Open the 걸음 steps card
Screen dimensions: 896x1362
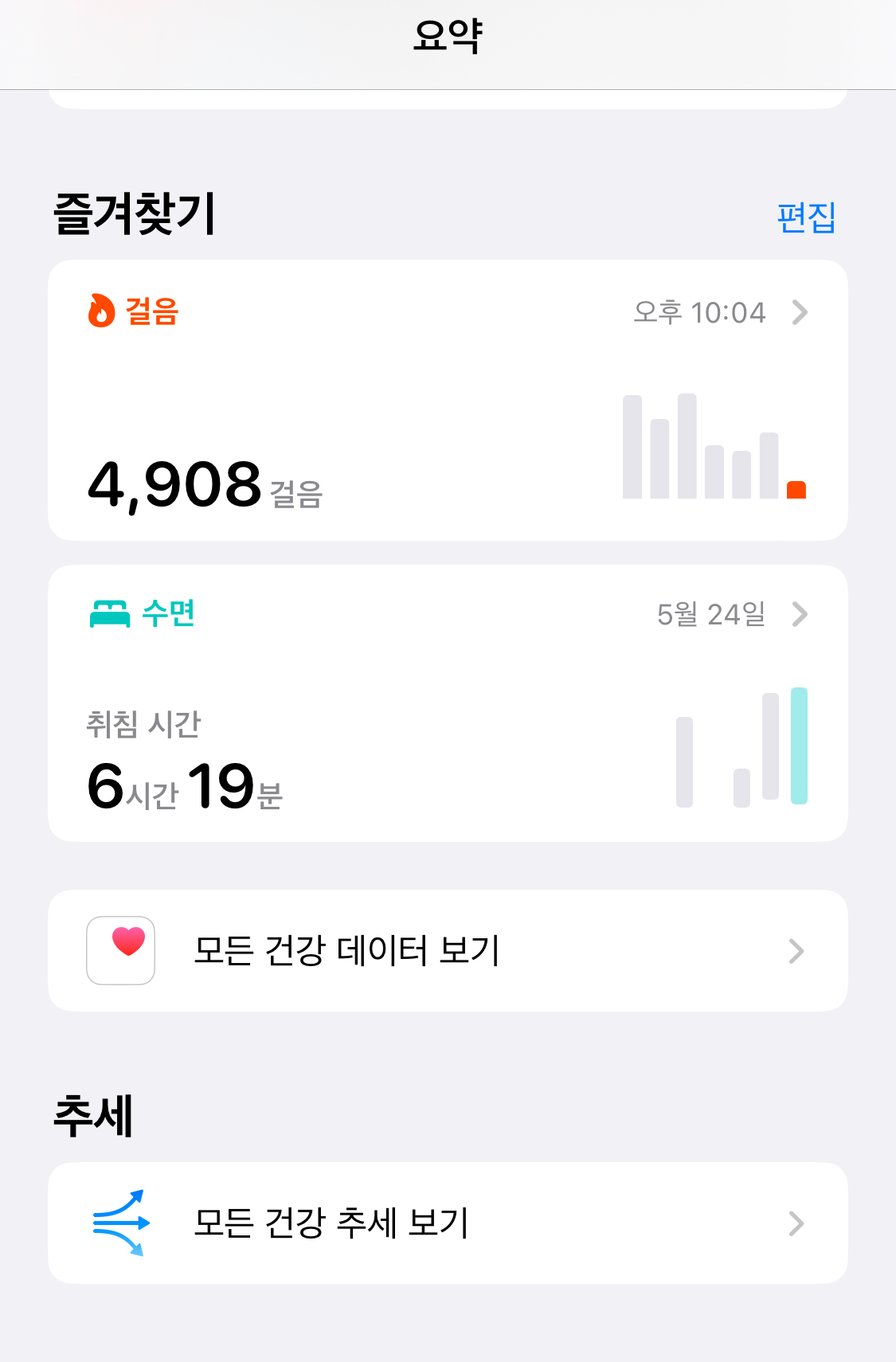[448, 400]
